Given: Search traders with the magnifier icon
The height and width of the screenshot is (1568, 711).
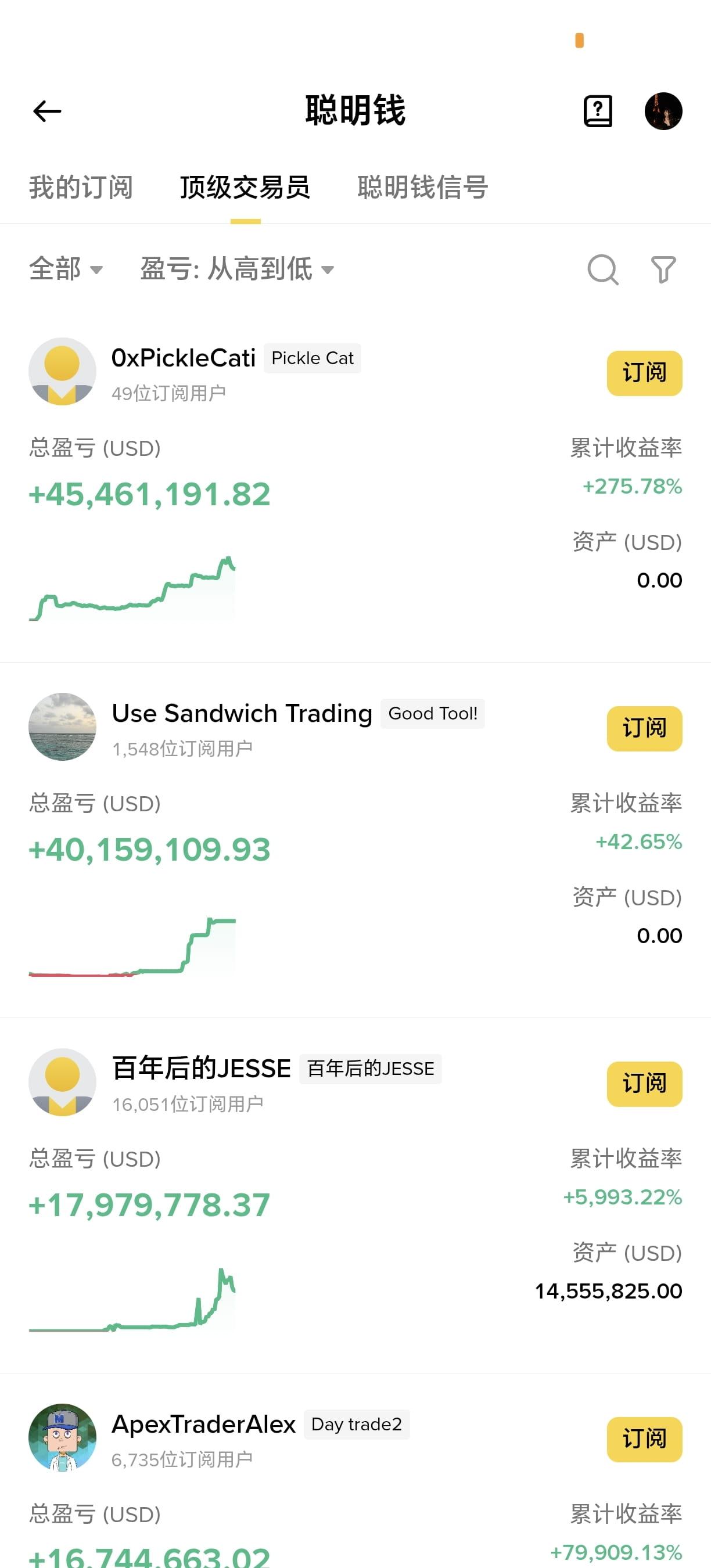Looking at the screenshot, I should pyautogui.click(x=602, y=269).
